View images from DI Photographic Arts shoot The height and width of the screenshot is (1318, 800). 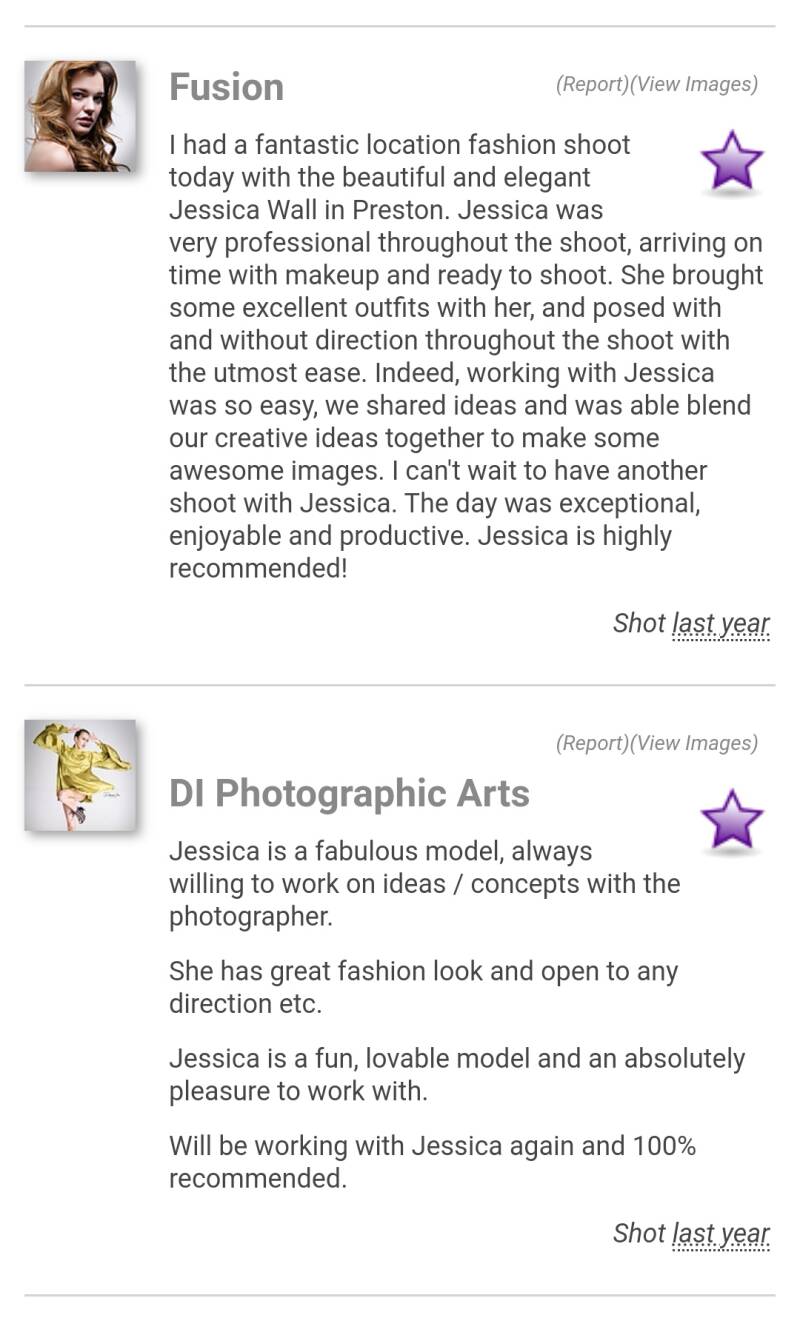(694, 743)
